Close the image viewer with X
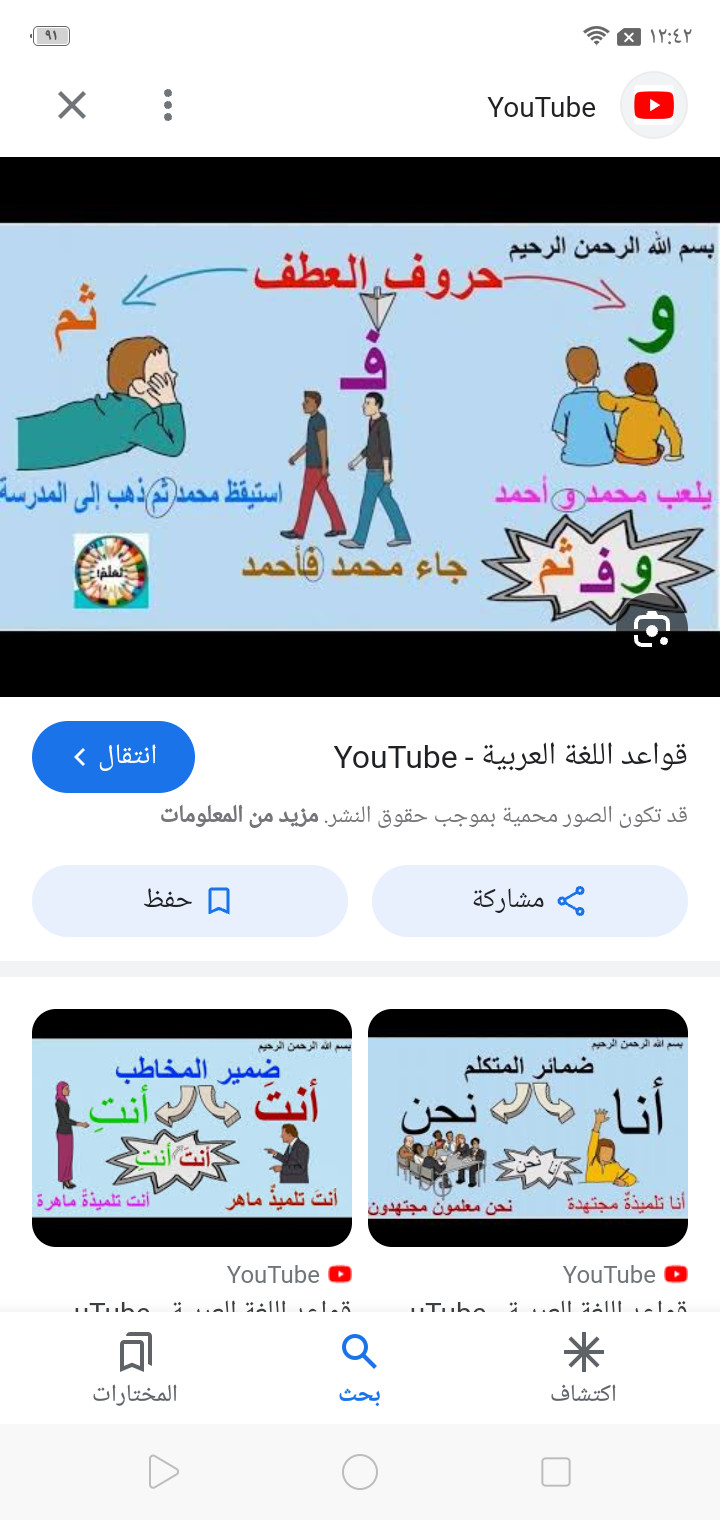The width and height of the screenshot is (720, 1520). (72, 105)
